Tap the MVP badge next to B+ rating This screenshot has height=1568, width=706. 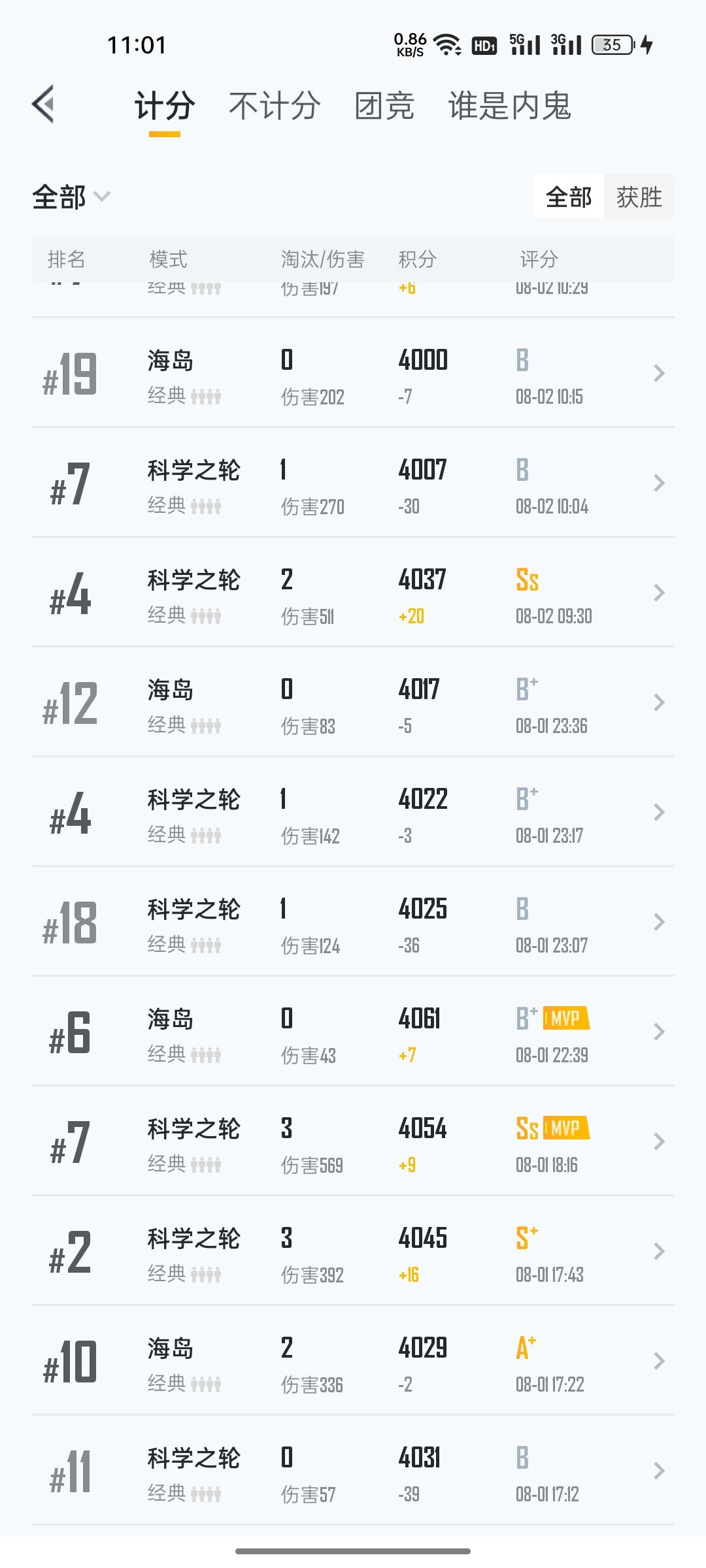[x=565, y=1018]
